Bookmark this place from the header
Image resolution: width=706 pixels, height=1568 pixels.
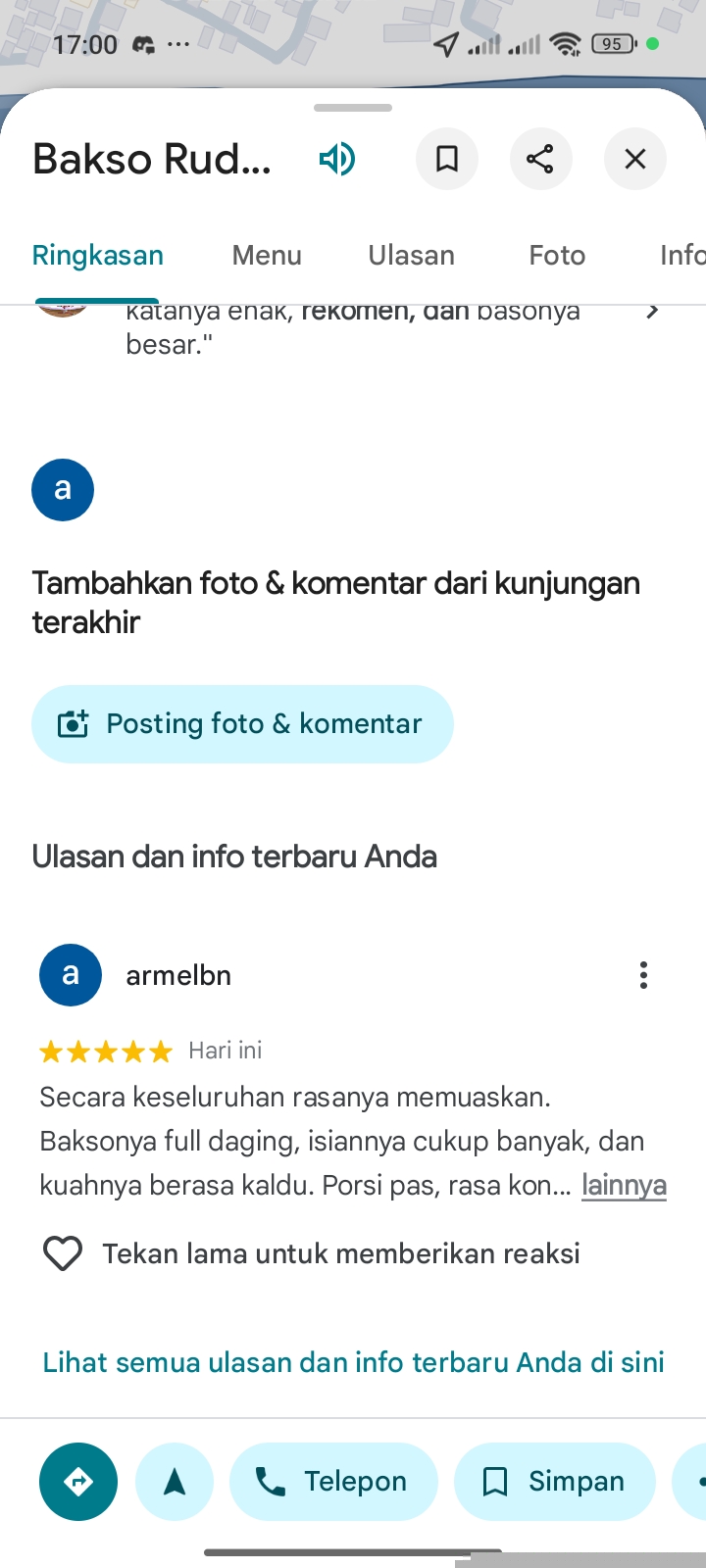click(447, 159)
